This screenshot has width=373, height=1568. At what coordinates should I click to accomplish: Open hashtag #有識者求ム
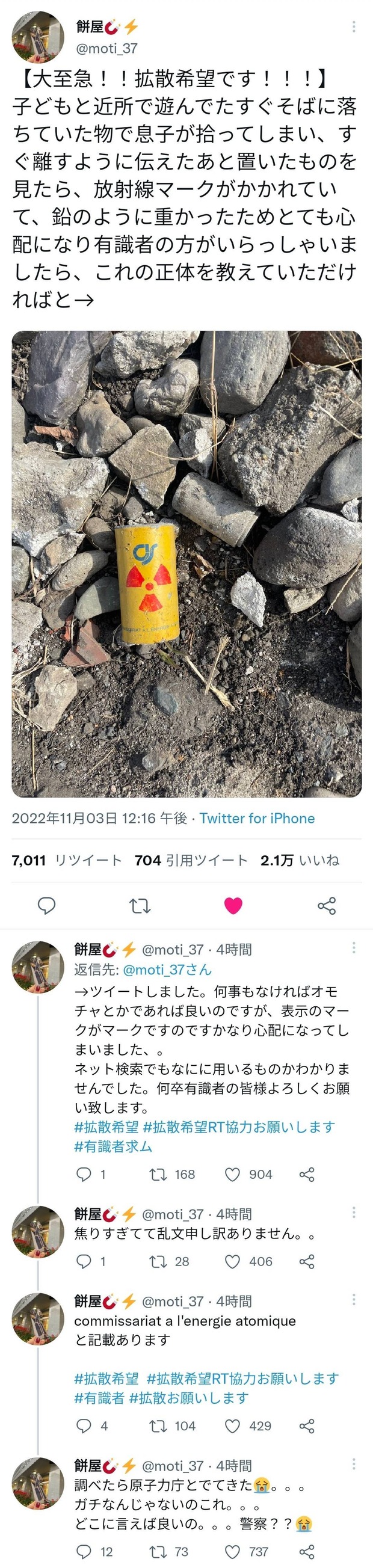point(113,1146)
